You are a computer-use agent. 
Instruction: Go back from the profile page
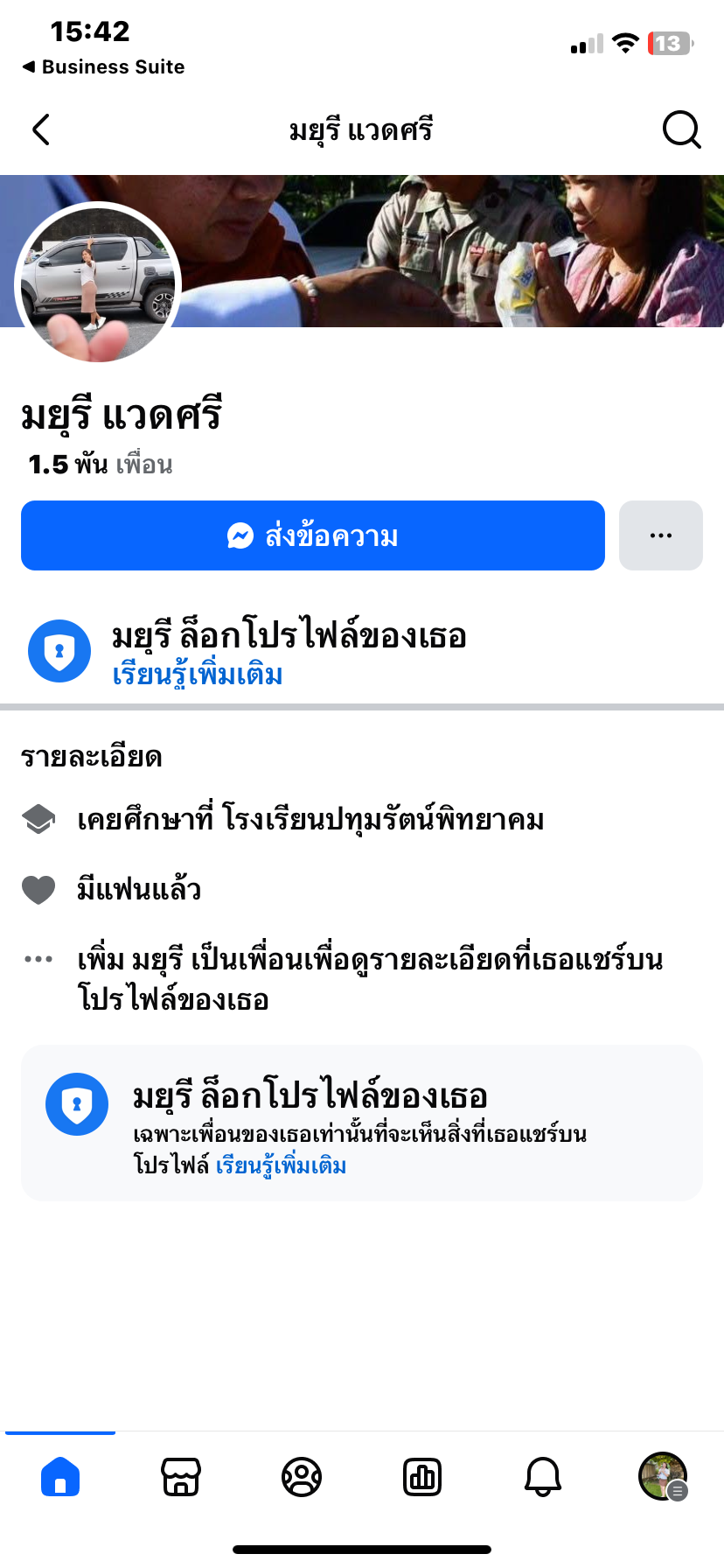pyautogui.click(x=41, y=130)
